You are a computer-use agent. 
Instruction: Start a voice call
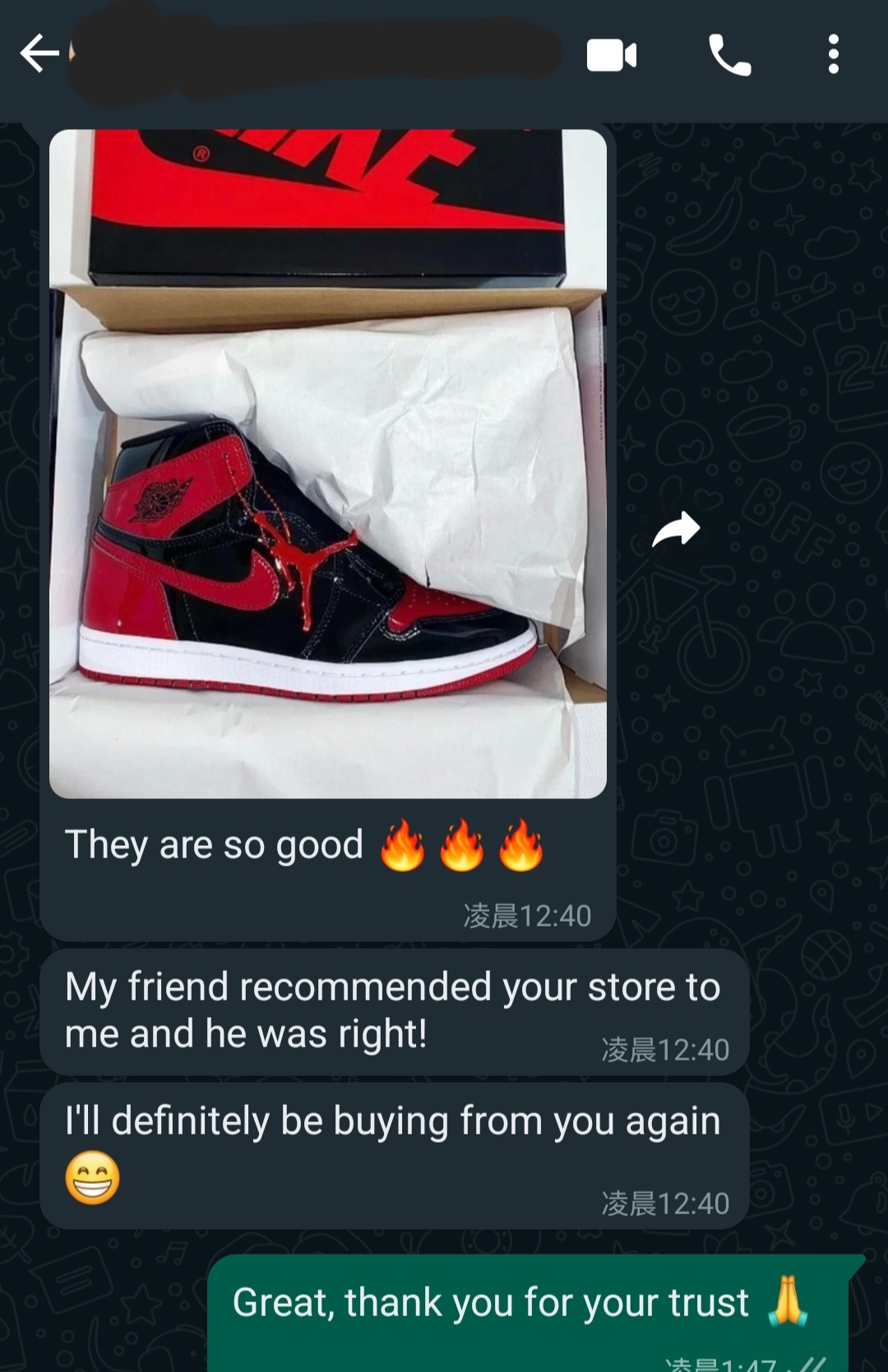click(729, 56)
